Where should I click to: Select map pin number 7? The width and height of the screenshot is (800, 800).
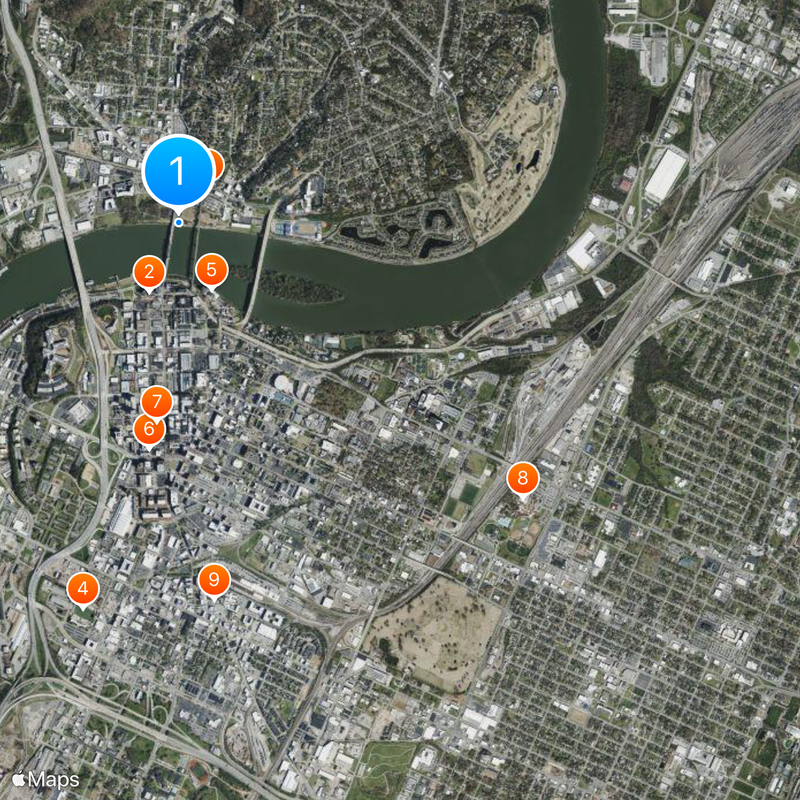coord(156,401)
